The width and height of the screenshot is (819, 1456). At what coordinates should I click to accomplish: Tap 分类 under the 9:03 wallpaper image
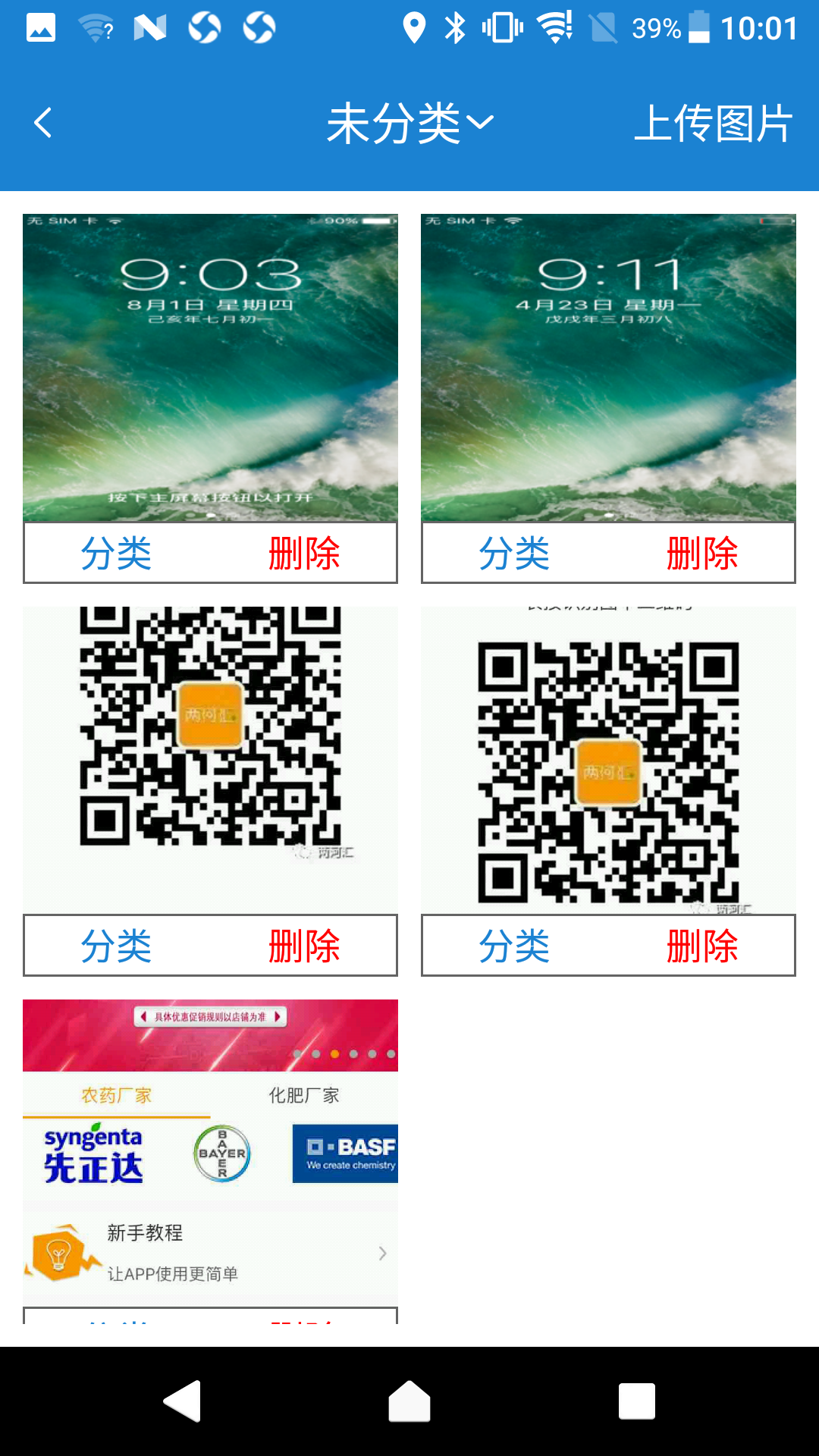point(116,554)
